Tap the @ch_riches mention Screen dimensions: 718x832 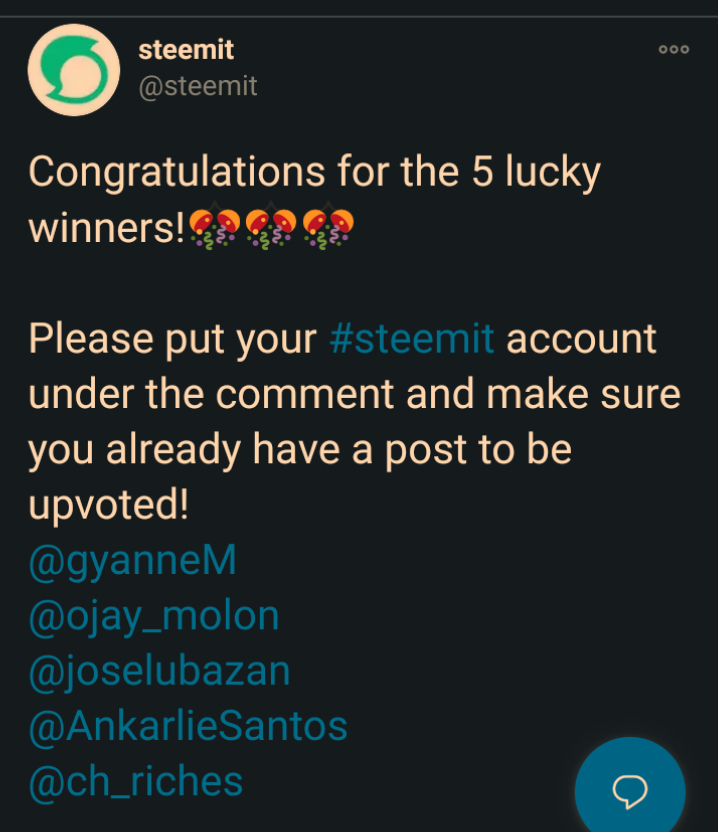(x=135, y=781)
